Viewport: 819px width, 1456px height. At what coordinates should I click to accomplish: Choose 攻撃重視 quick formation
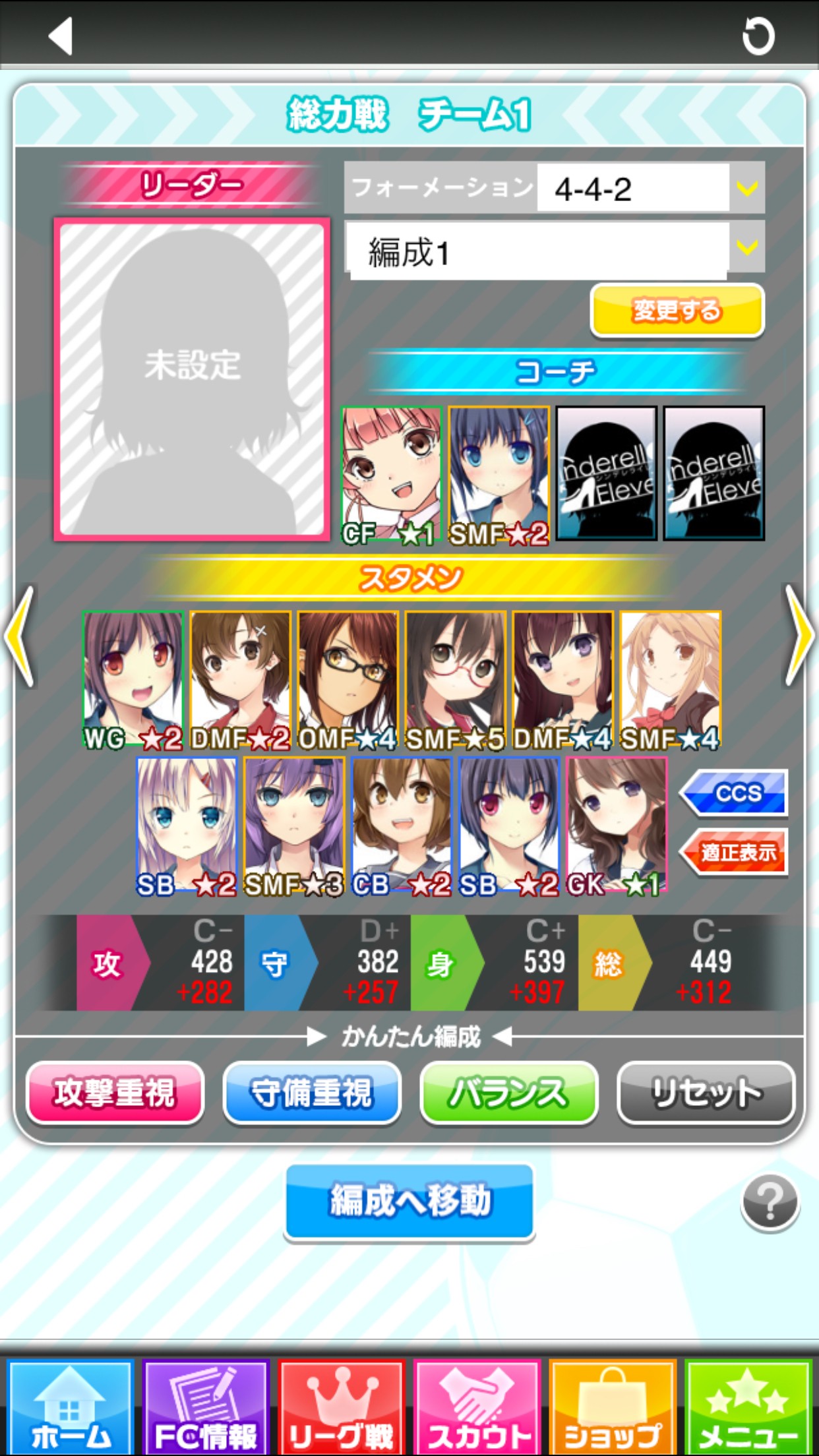[115, 1093]
